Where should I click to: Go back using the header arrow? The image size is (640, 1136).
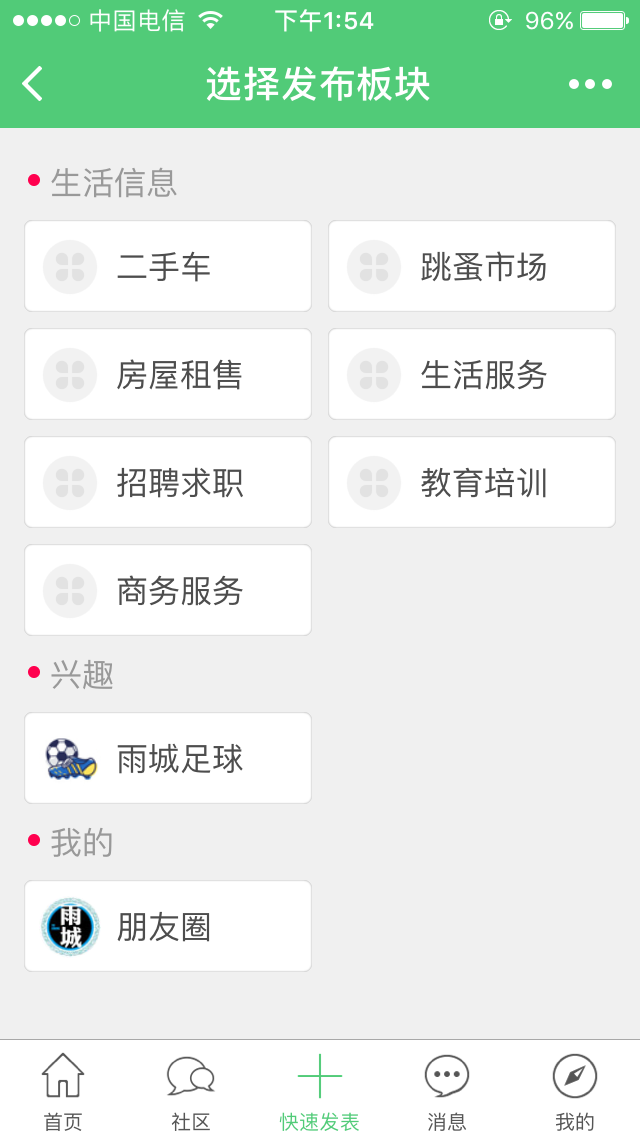pos(33,84)
